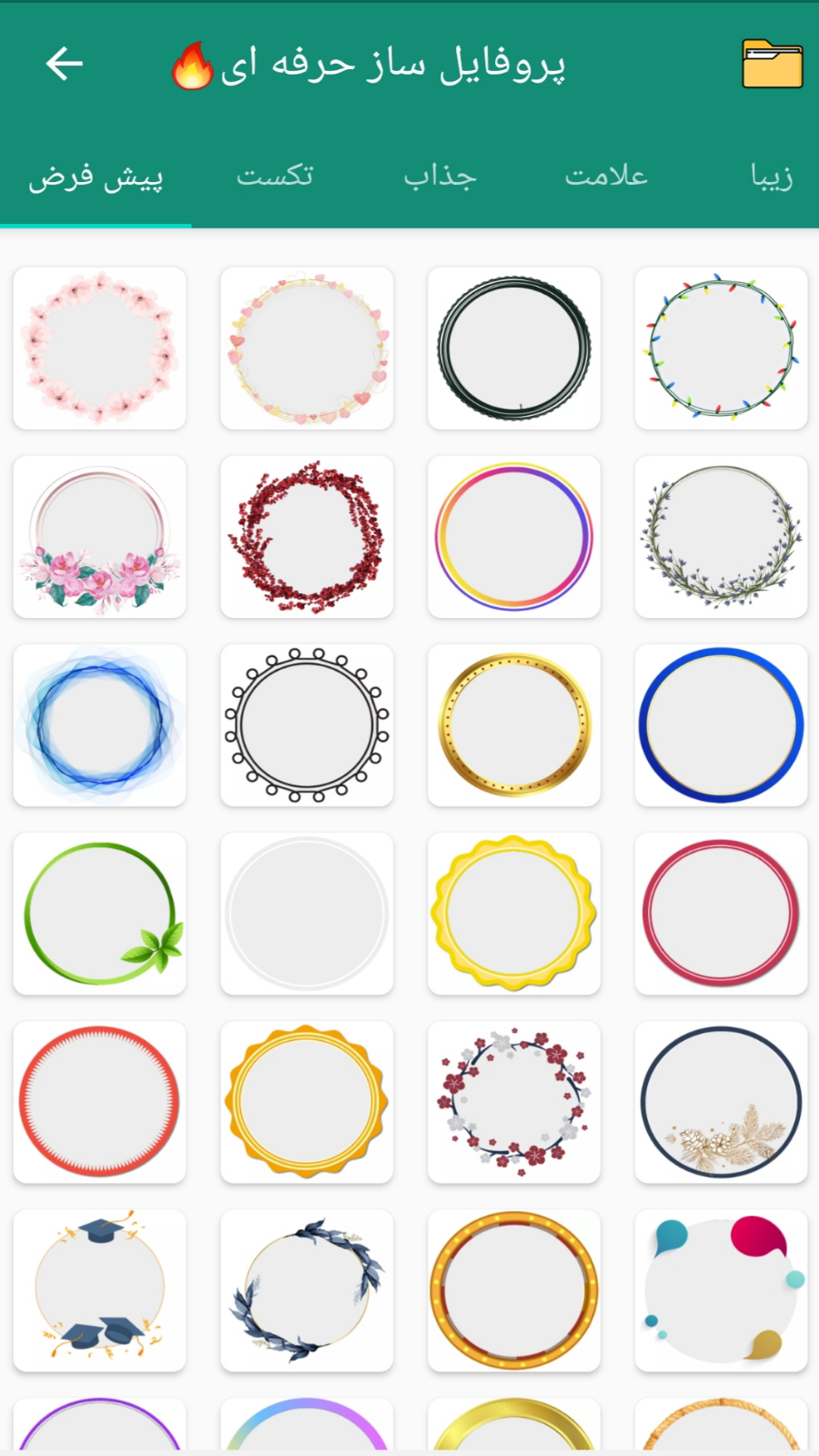Select the red ring with zigzag edge
819x1456 pixels.
tap(100, 1102)
